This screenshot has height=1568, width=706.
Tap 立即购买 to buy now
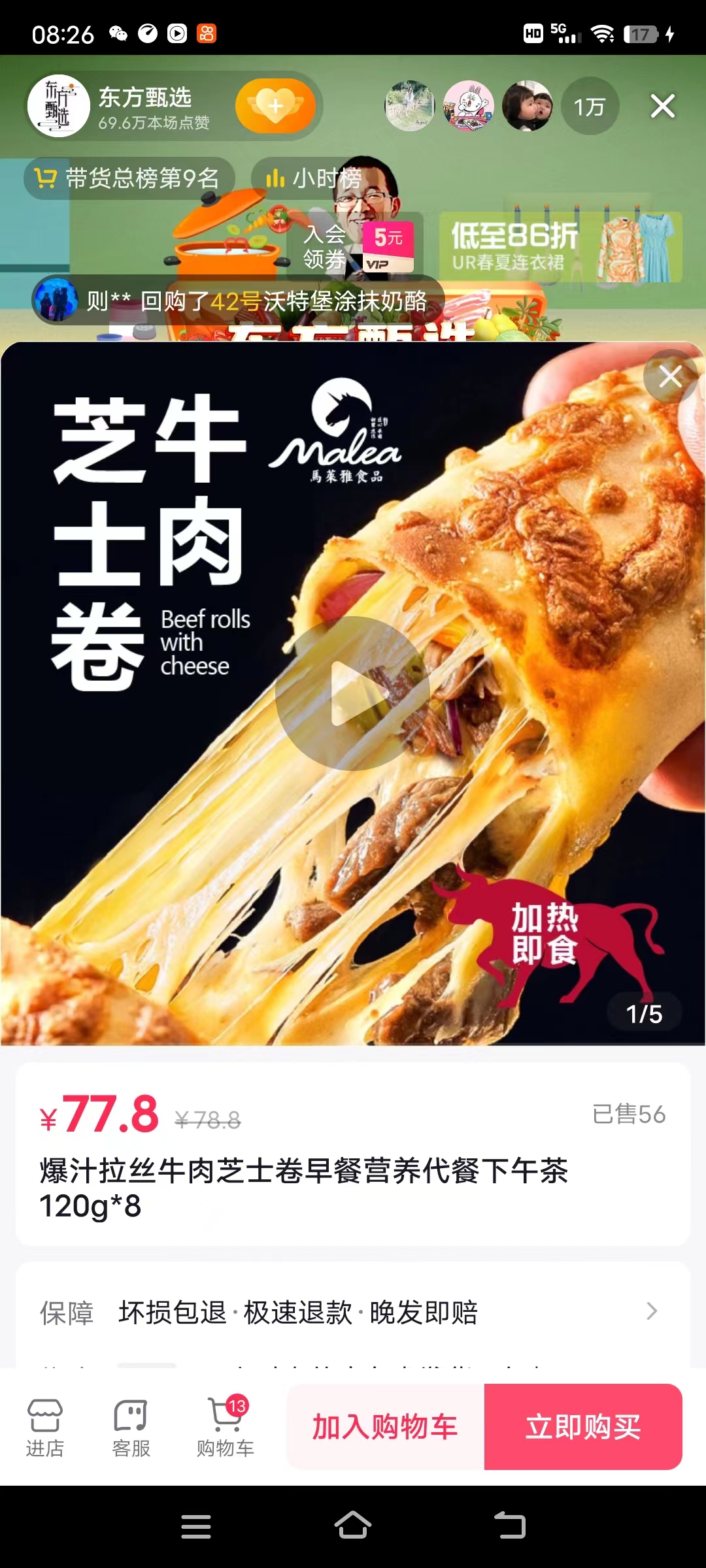tap(583, 1427)
